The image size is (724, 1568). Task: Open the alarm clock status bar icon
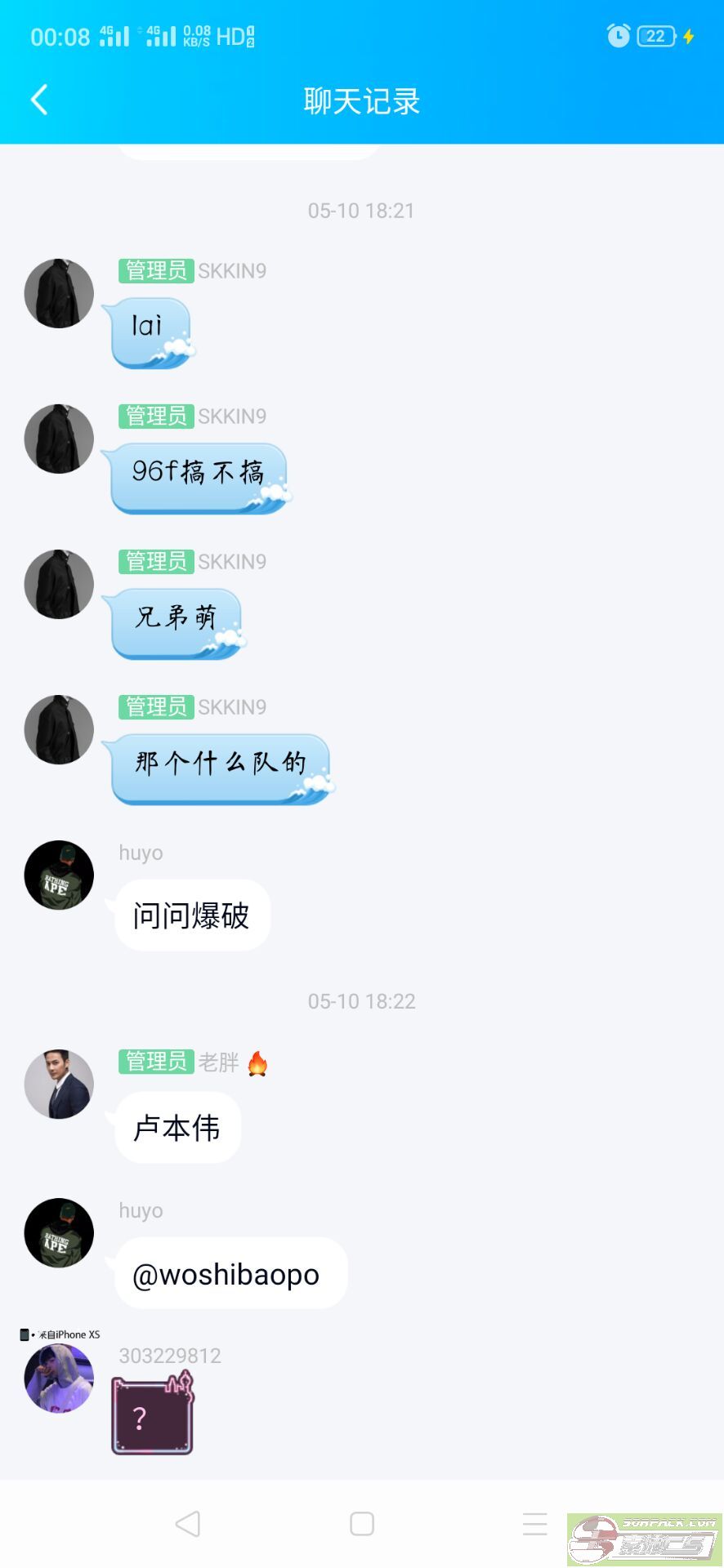point(619,36)
